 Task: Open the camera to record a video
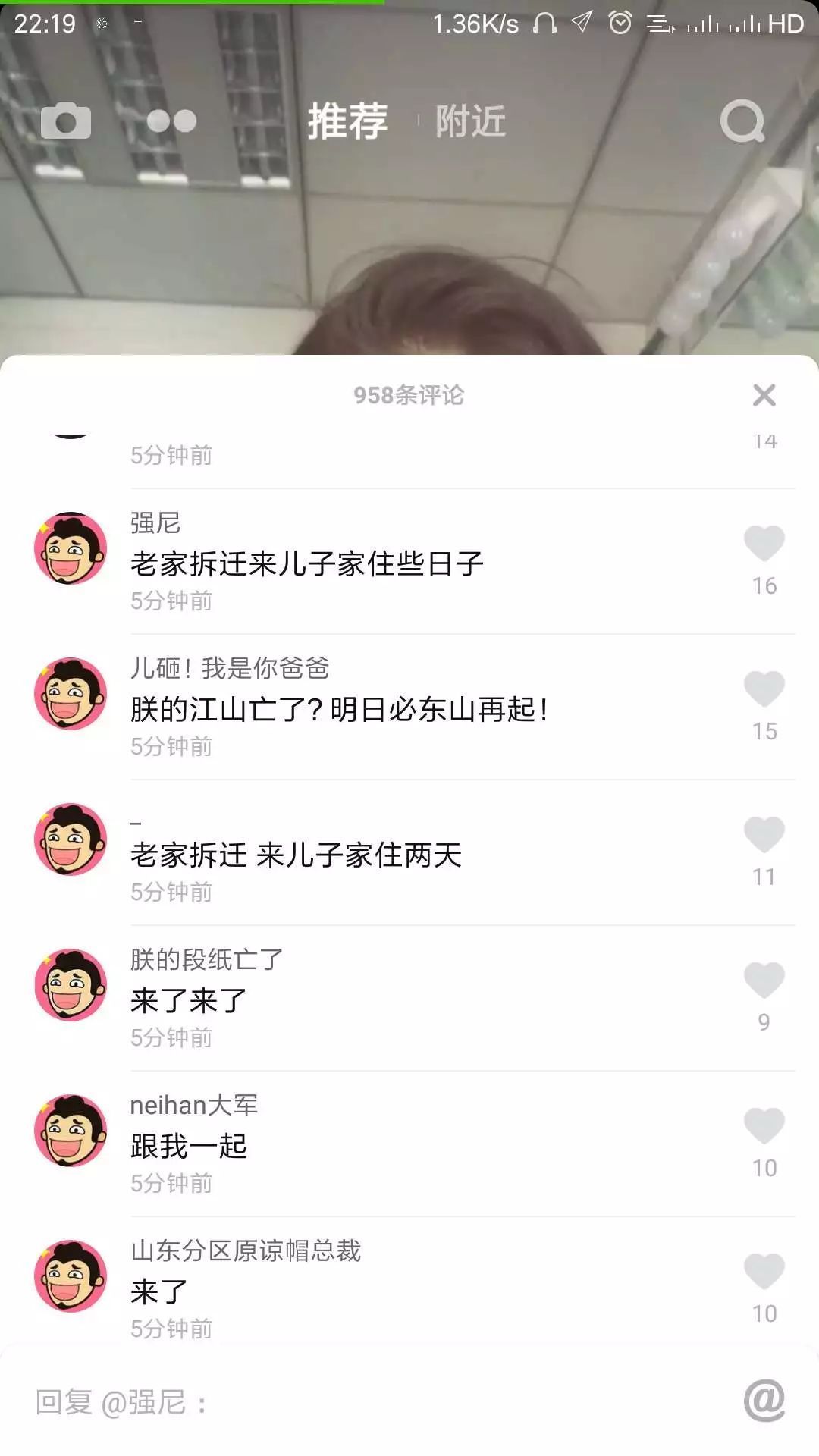(x=67, y=121)
